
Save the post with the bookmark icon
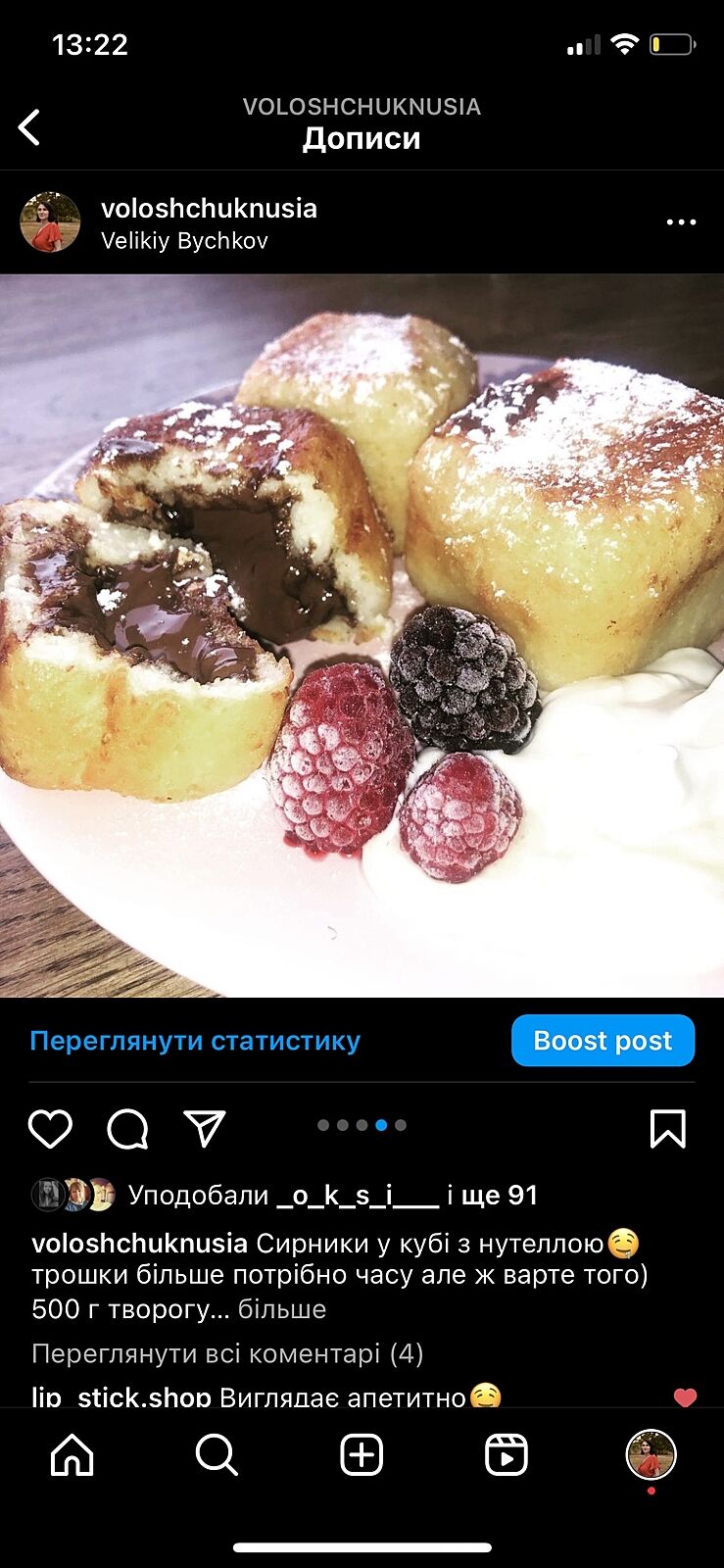coord(667,1129)
